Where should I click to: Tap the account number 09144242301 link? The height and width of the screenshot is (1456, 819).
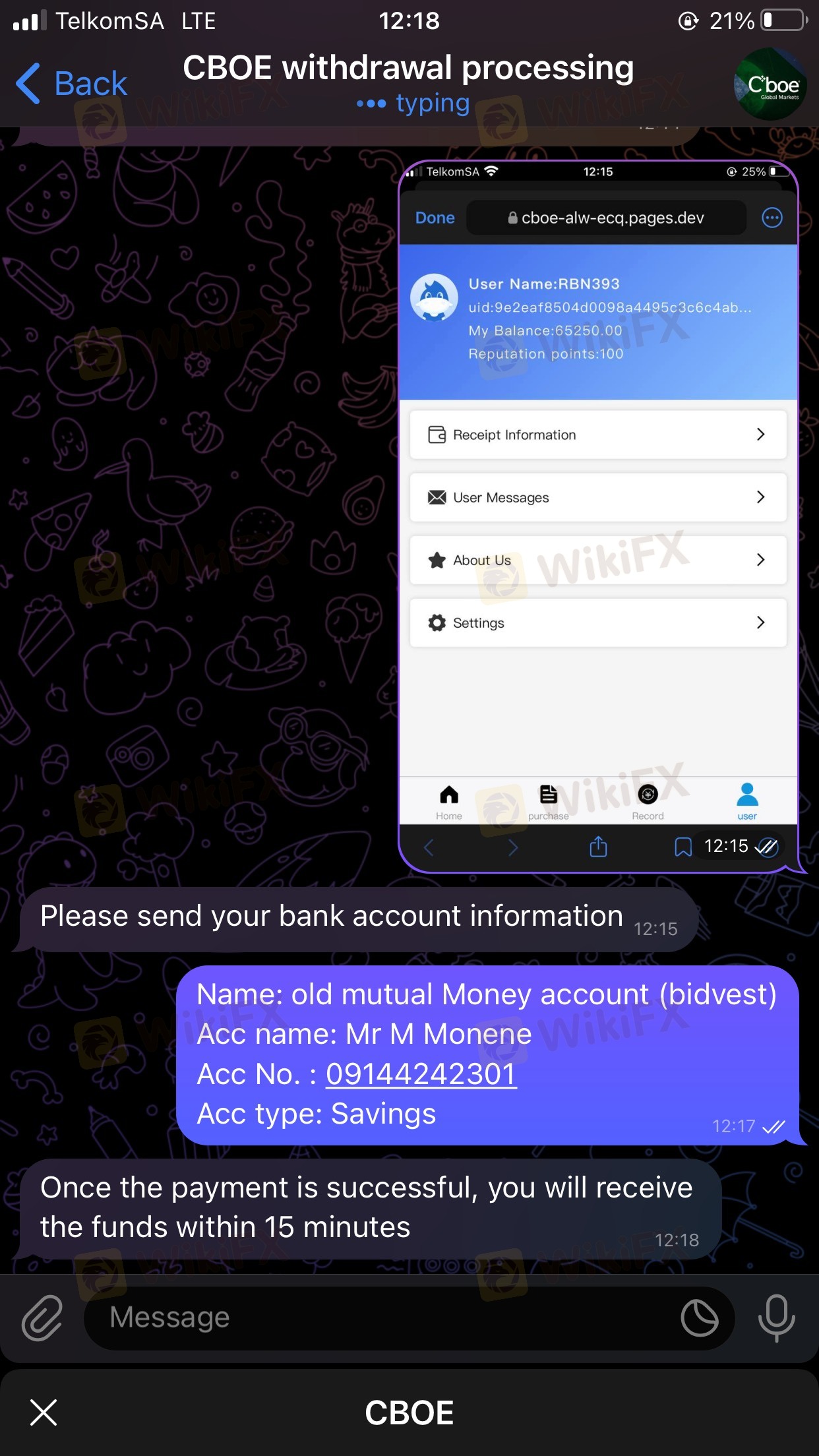421,1074
